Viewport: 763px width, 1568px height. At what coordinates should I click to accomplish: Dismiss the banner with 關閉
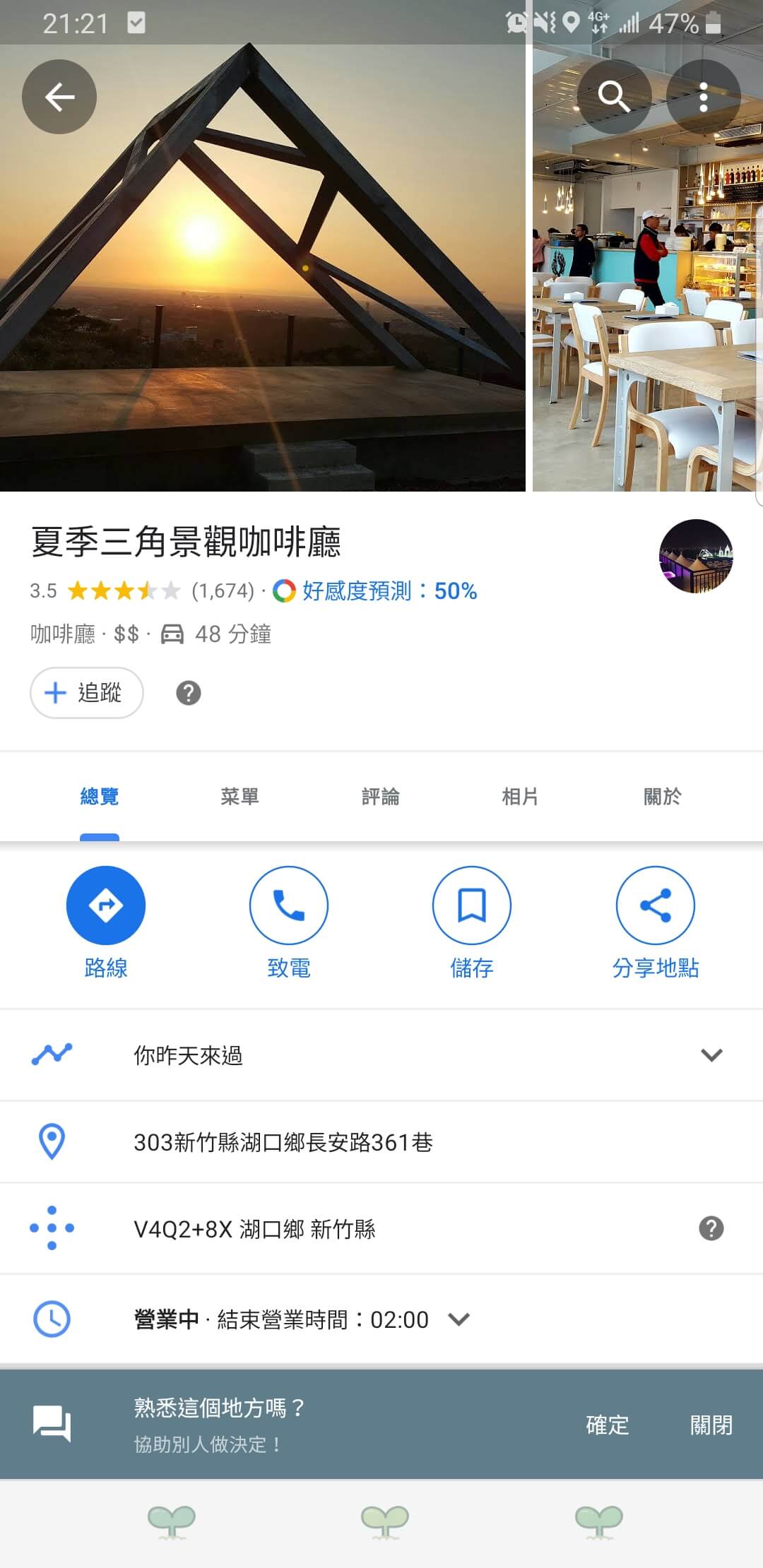tap(711, 1425)
